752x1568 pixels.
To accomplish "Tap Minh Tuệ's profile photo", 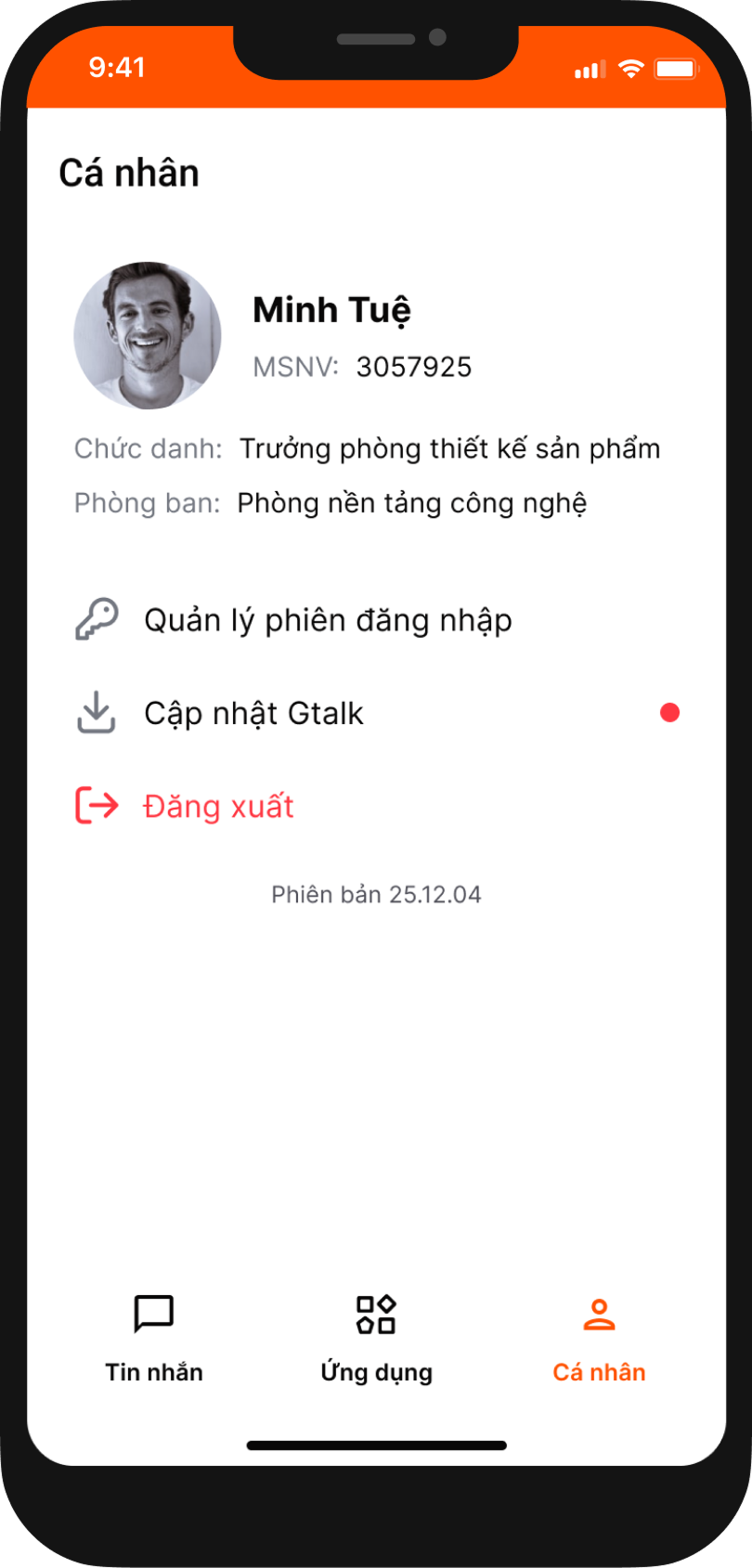I will coord(148,335).
